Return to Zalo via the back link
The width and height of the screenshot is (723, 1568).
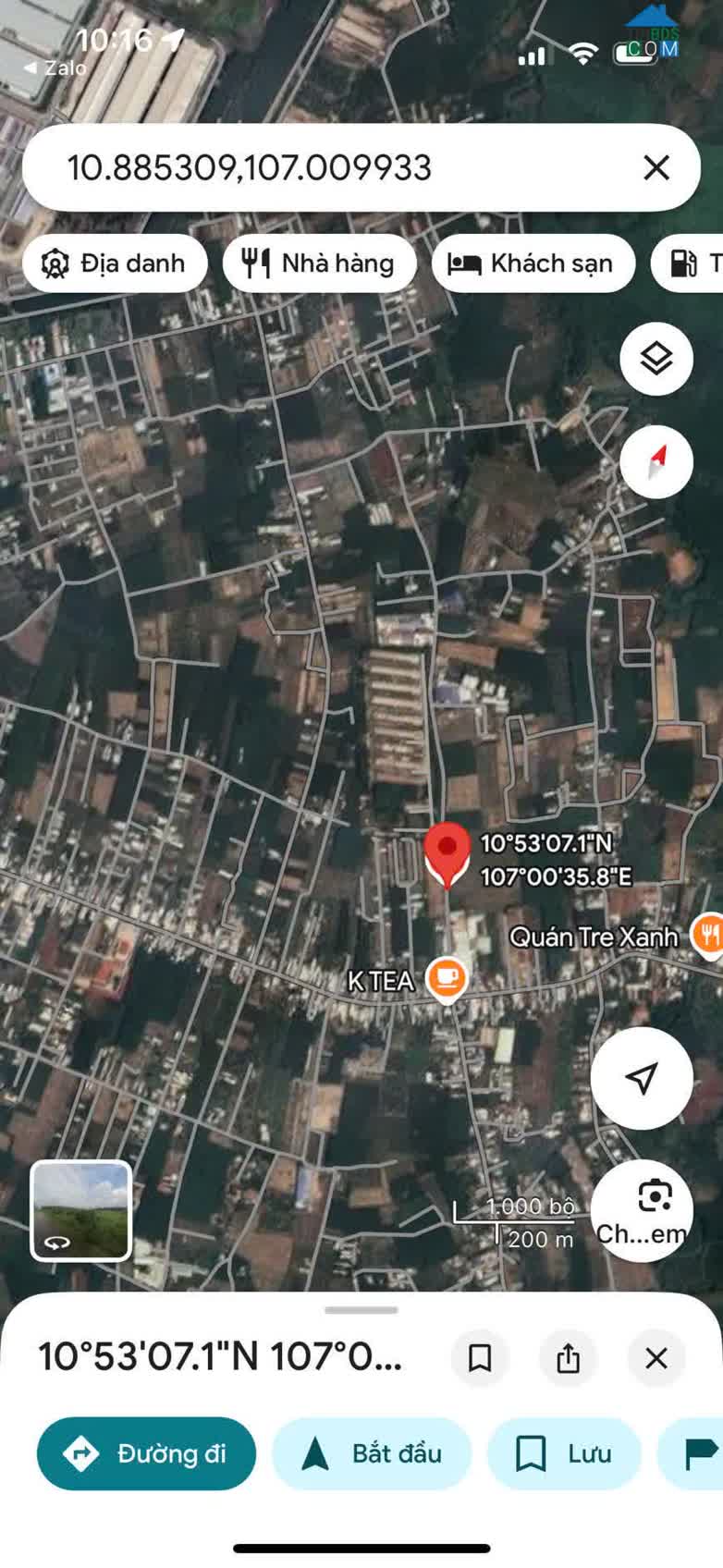coord(55,67)
